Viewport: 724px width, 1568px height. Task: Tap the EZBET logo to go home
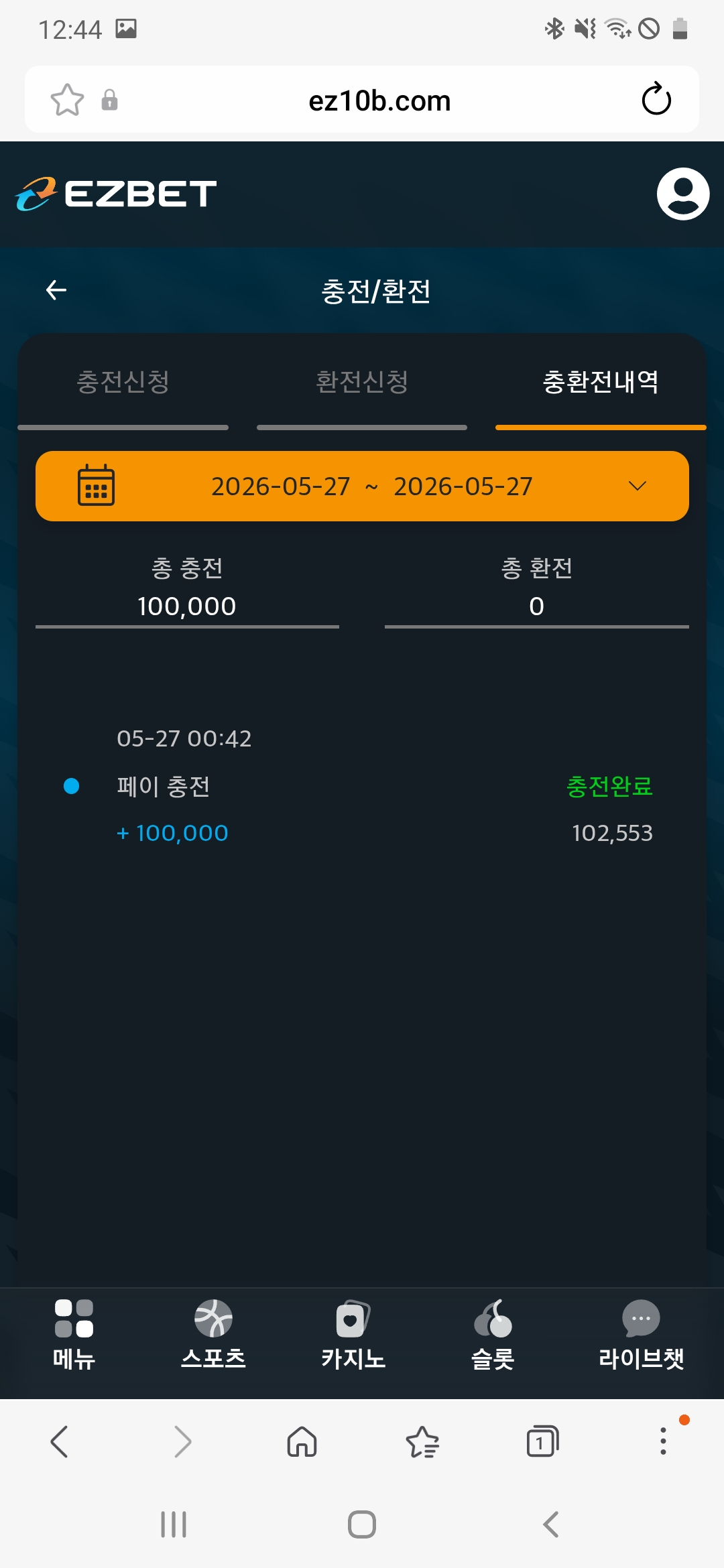116,194
